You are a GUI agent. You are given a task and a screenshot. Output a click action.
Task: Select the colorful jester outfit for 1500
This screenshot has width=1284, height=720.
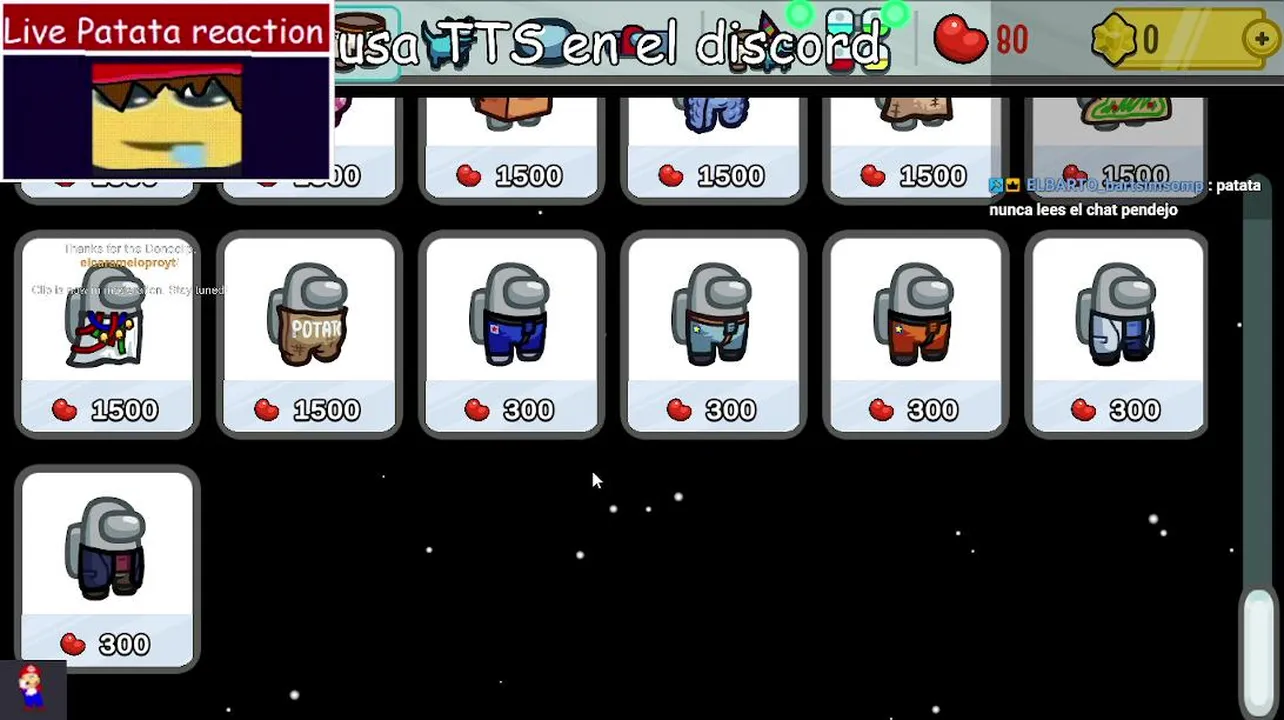(107, 336)
